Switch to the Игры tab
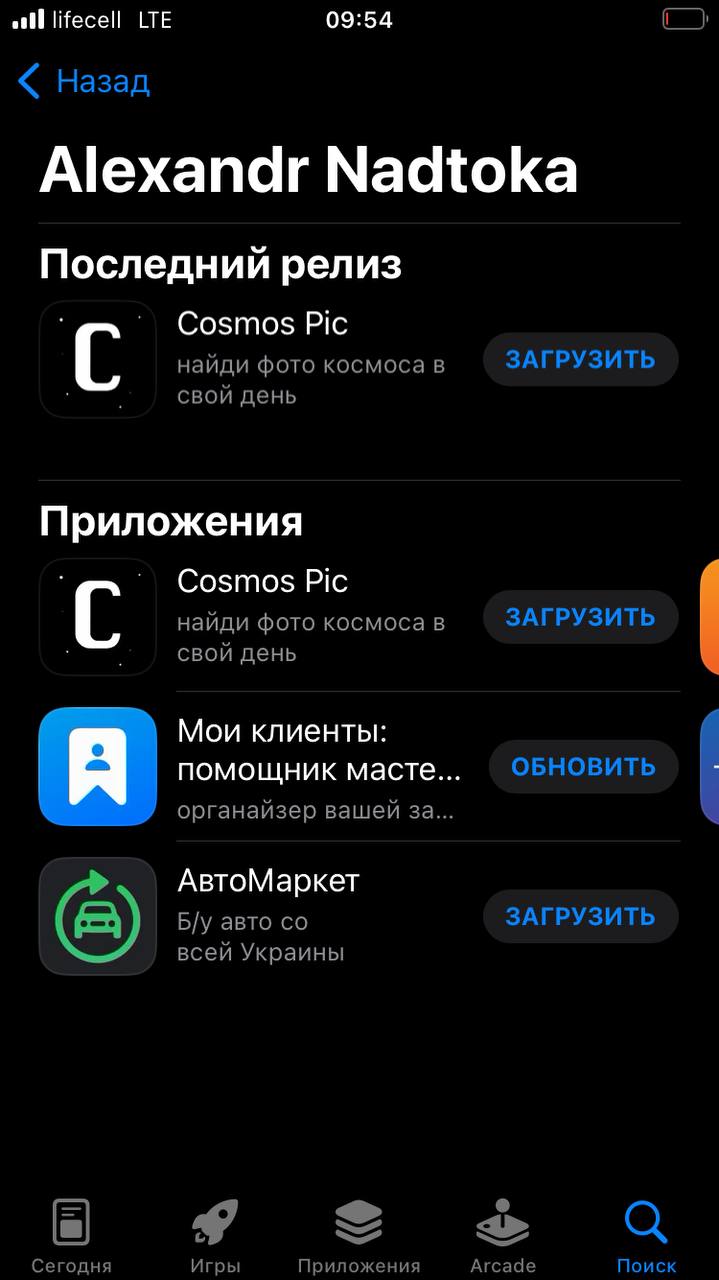Screen dimensions: 719x1280 tap(215, 1236)
